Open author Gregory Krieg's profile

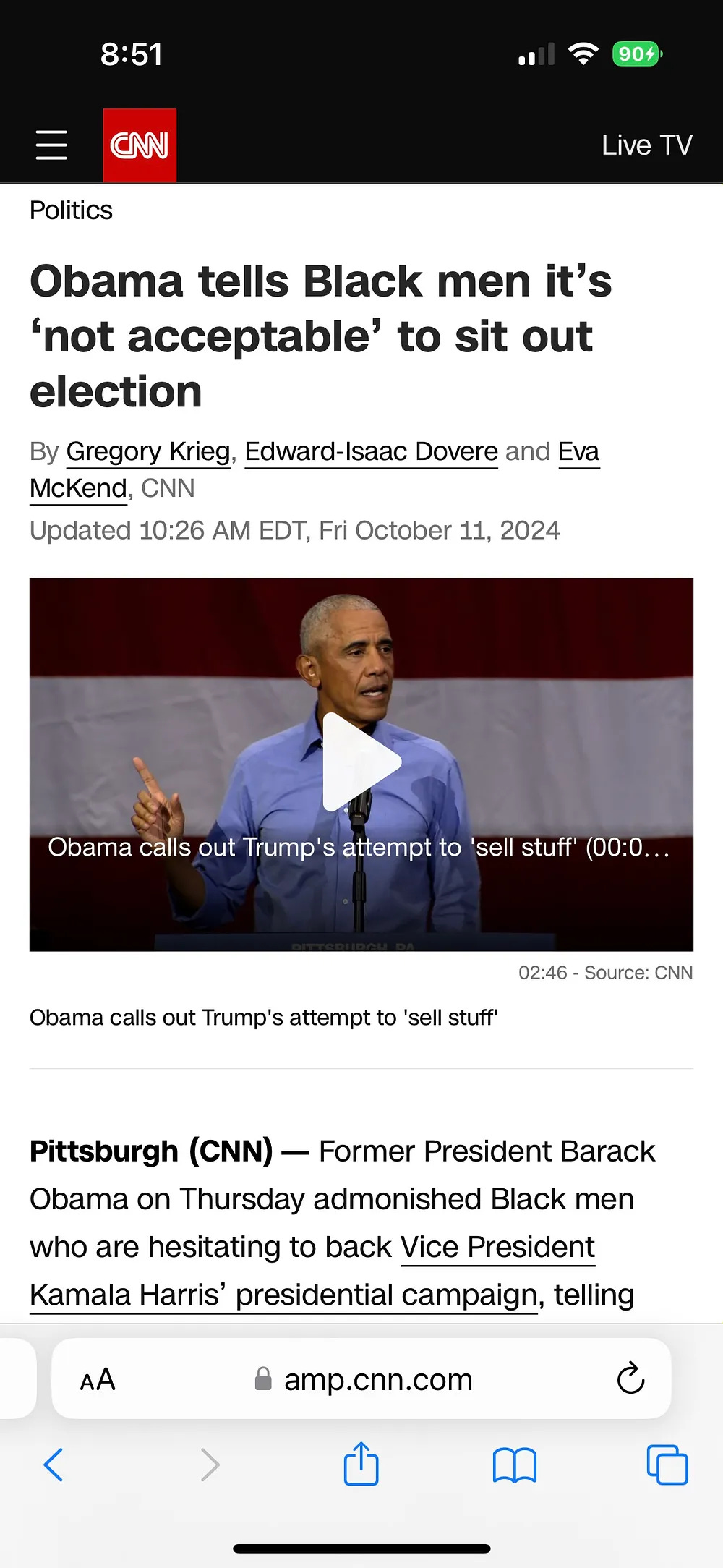tap(148, 451)
